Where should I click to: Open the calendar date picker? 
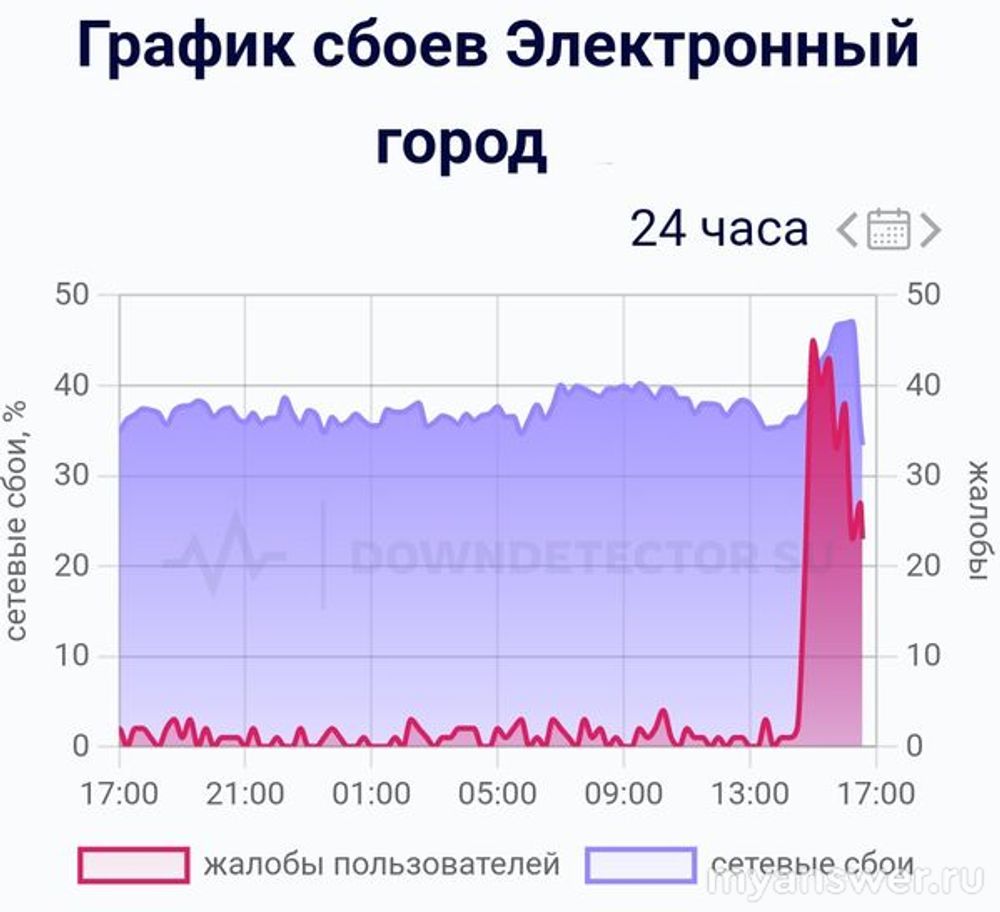point(888,230)
